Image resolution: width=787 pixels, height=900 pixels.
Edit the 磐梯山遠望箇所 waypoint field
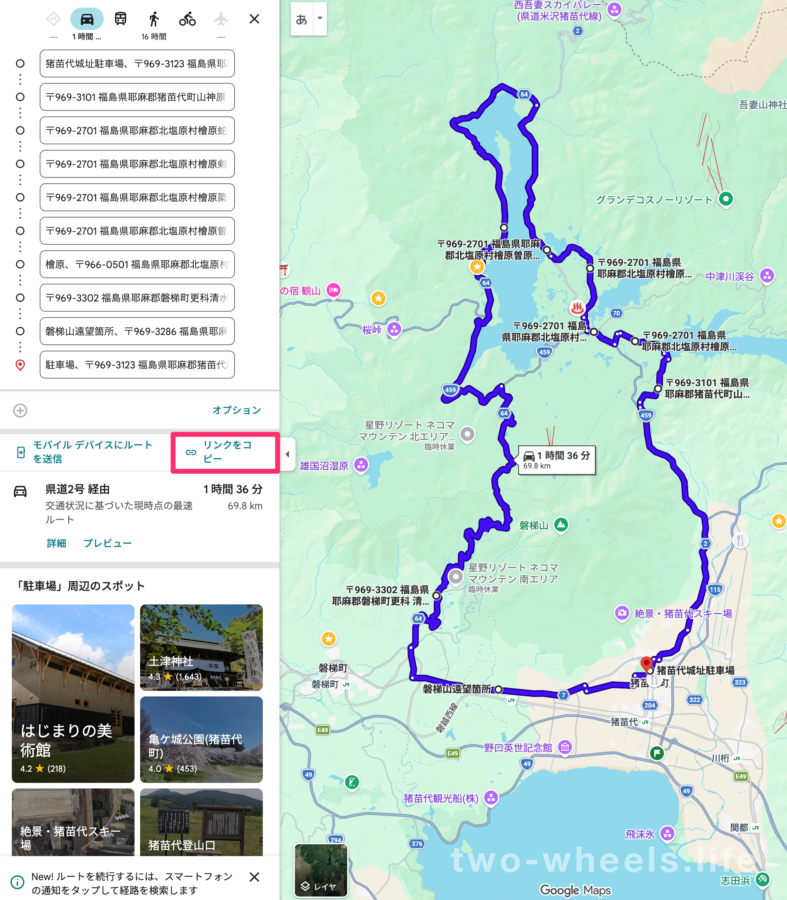[137, 331]
